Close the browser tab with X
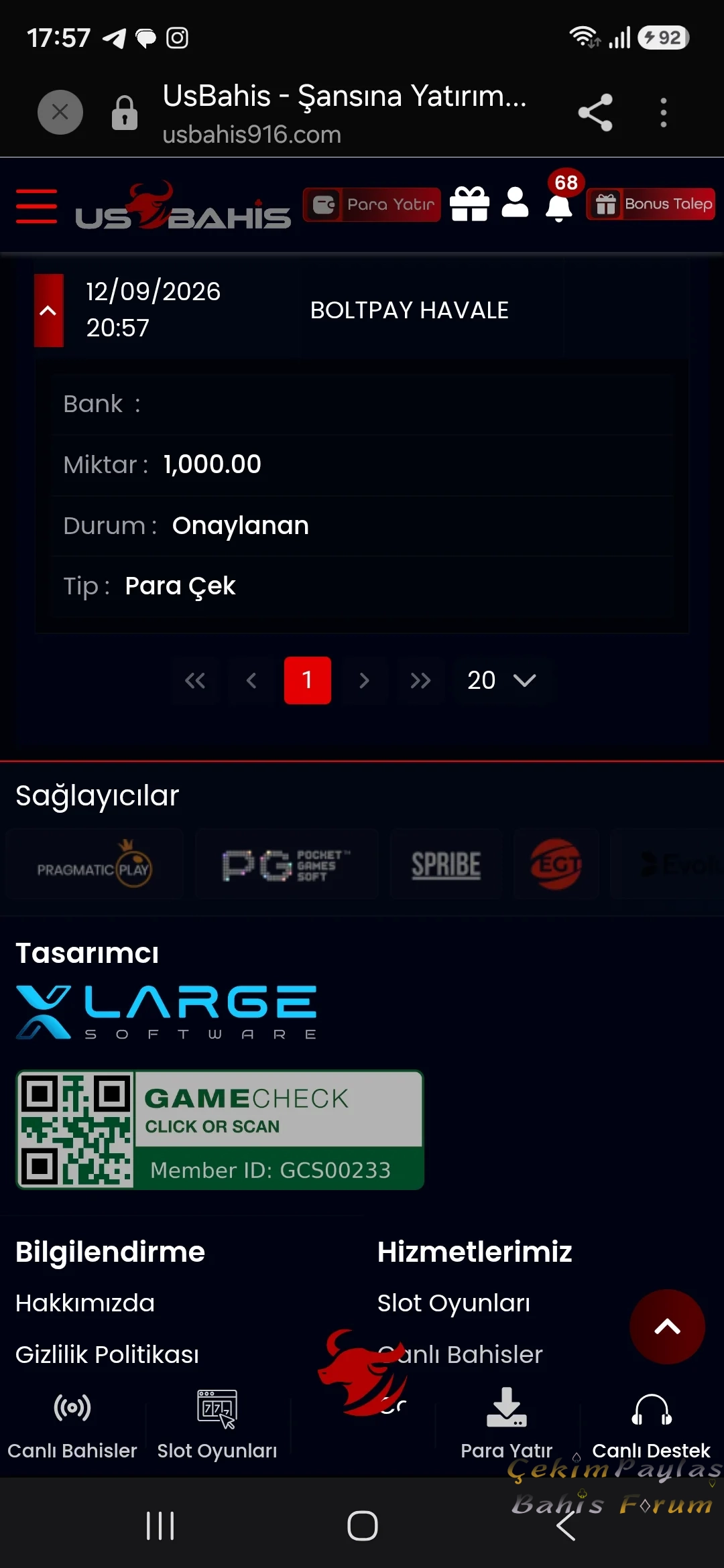The height and width of the screenshot is (1568, 724). tap(60, 112)
